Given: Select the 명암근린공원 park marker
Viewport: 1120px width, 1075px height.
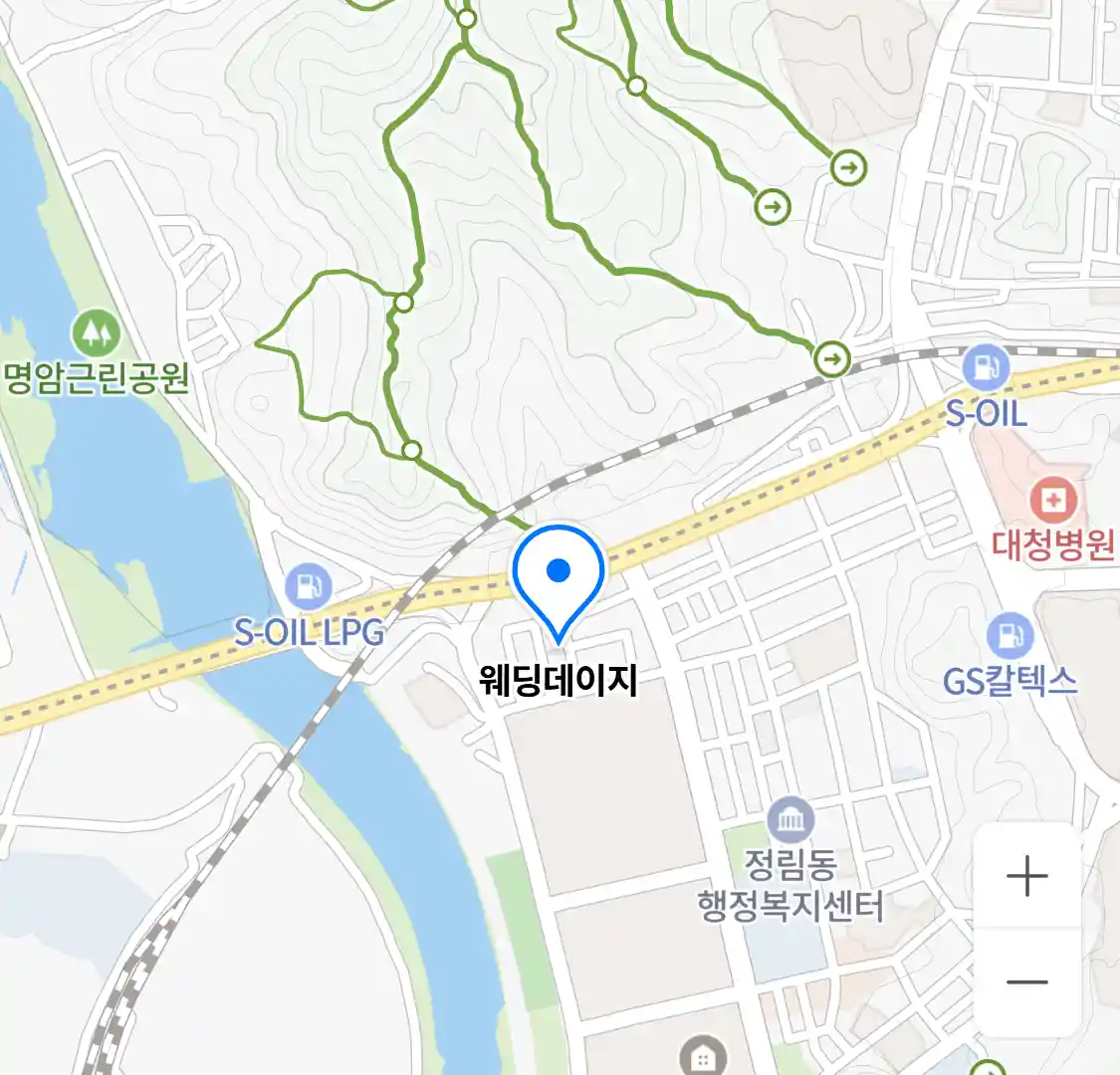Looking at the screenshot, I should 97,334.
